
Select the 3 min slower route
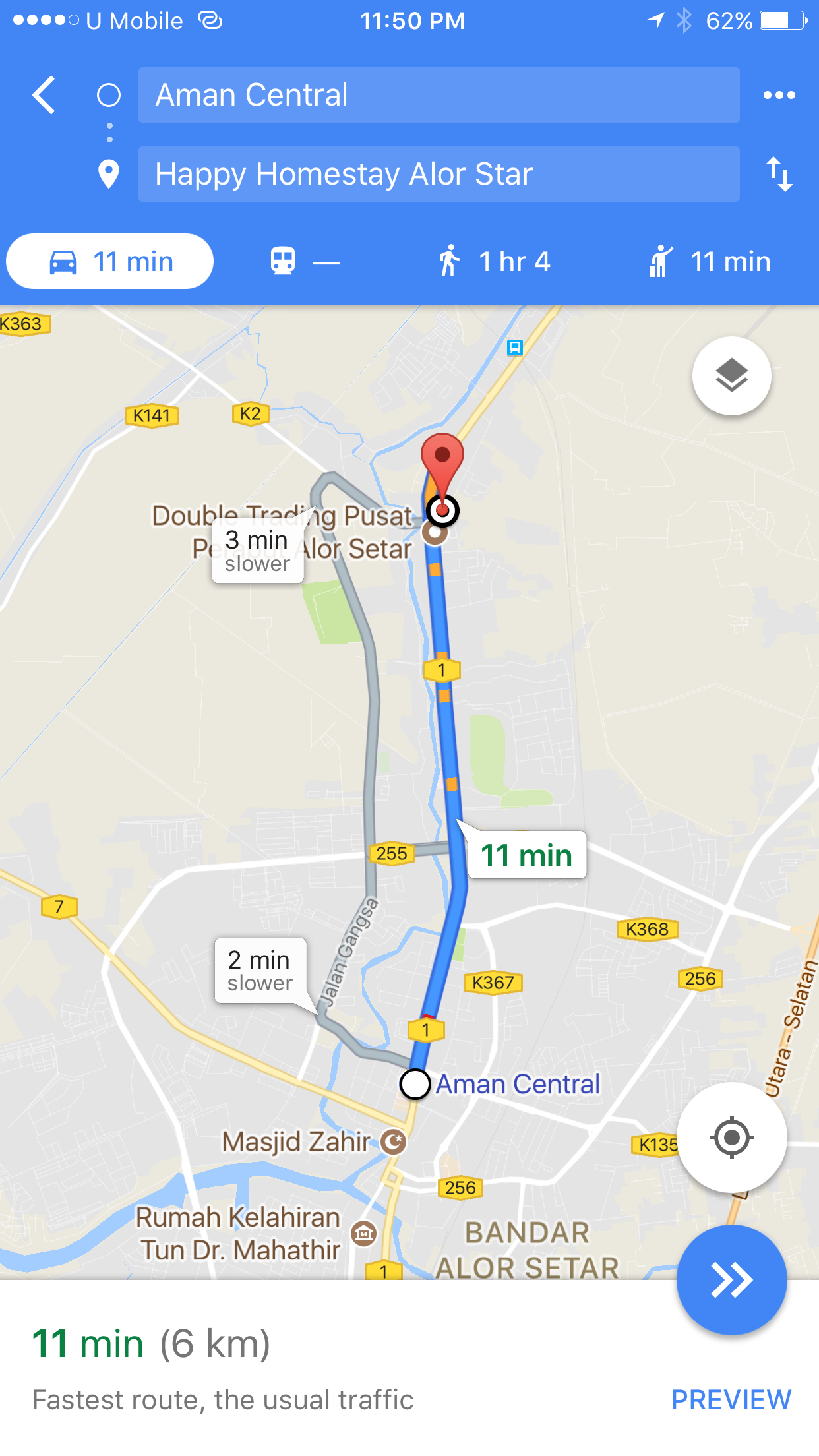pos(258,551)
